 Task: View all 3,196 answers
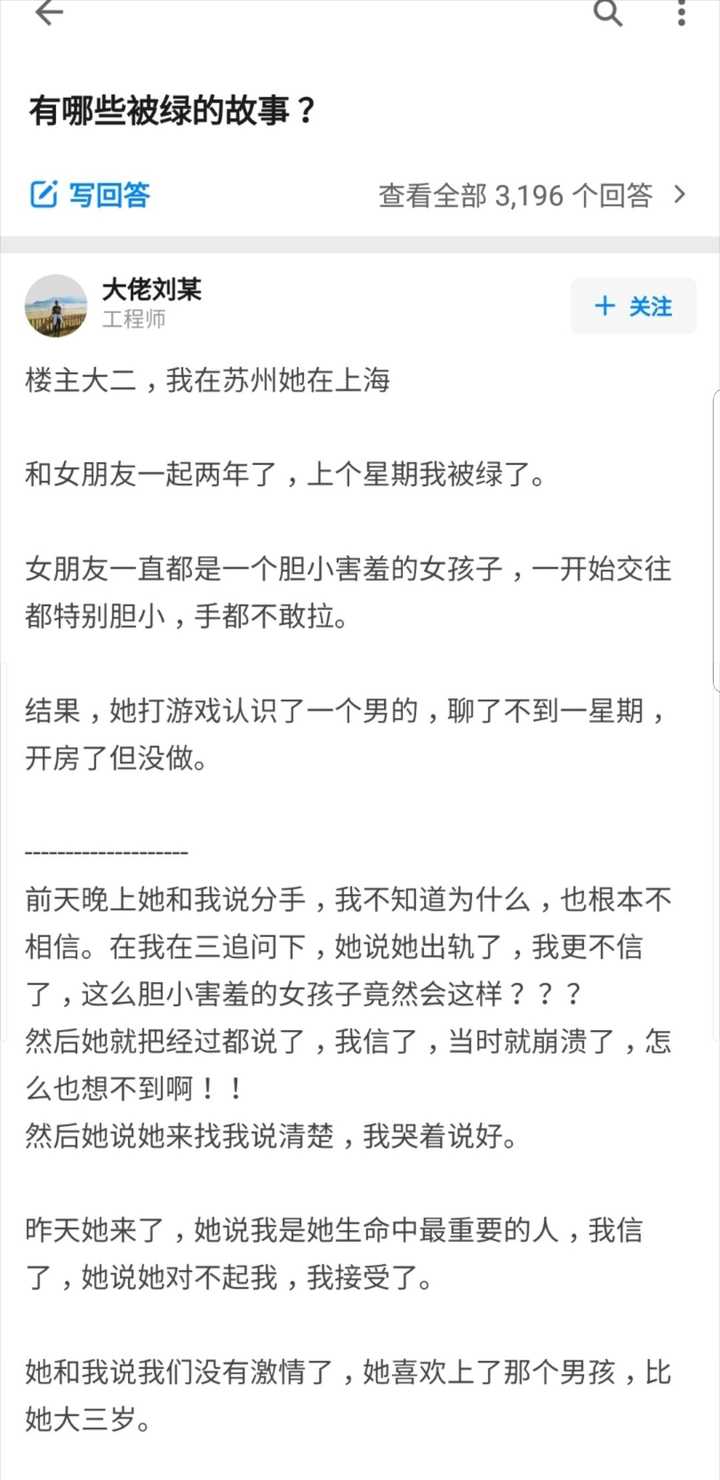[532, 194]
